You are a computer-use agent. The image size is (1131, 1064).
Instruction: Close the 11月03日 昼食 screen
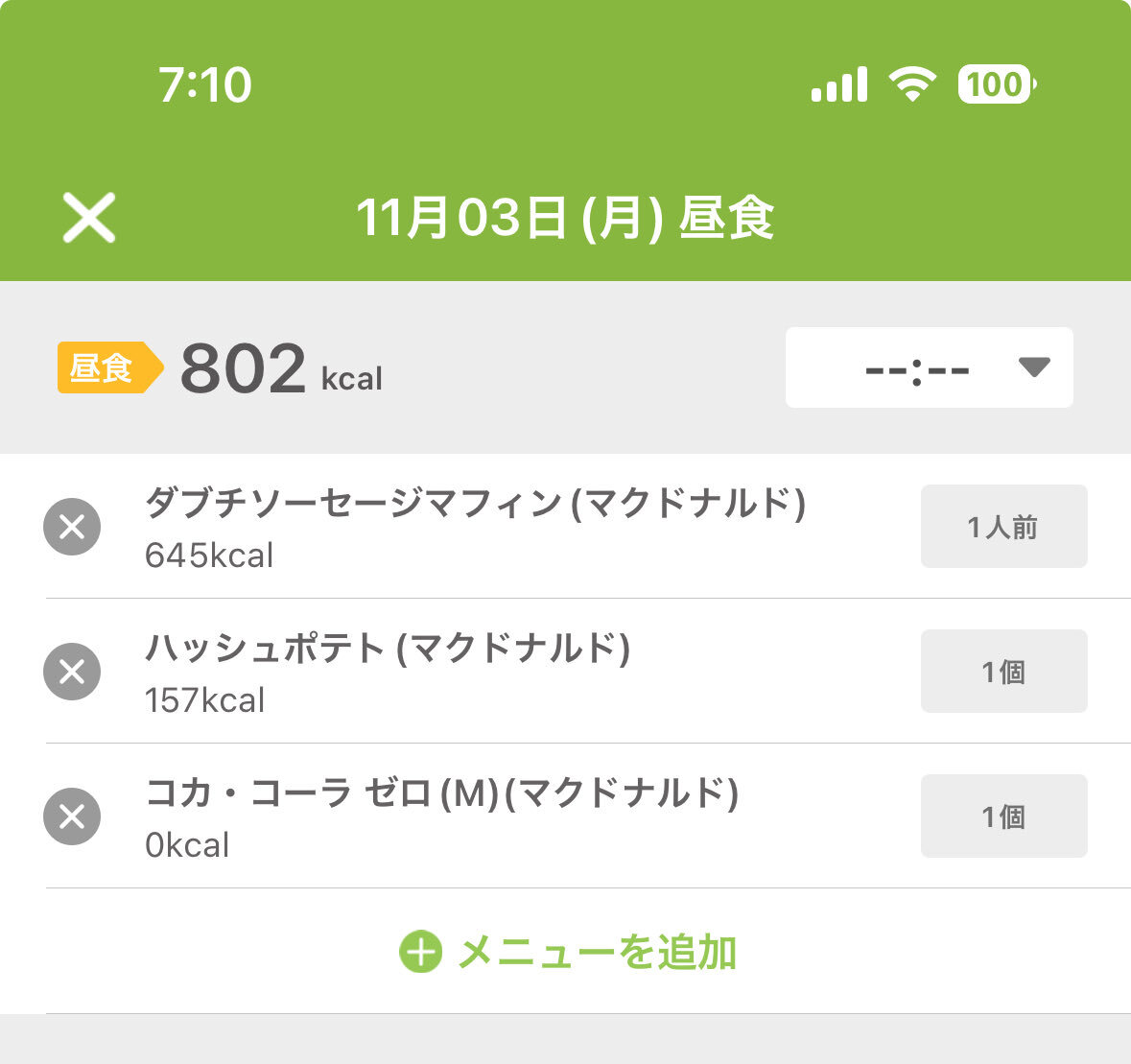tap(89, 217)
